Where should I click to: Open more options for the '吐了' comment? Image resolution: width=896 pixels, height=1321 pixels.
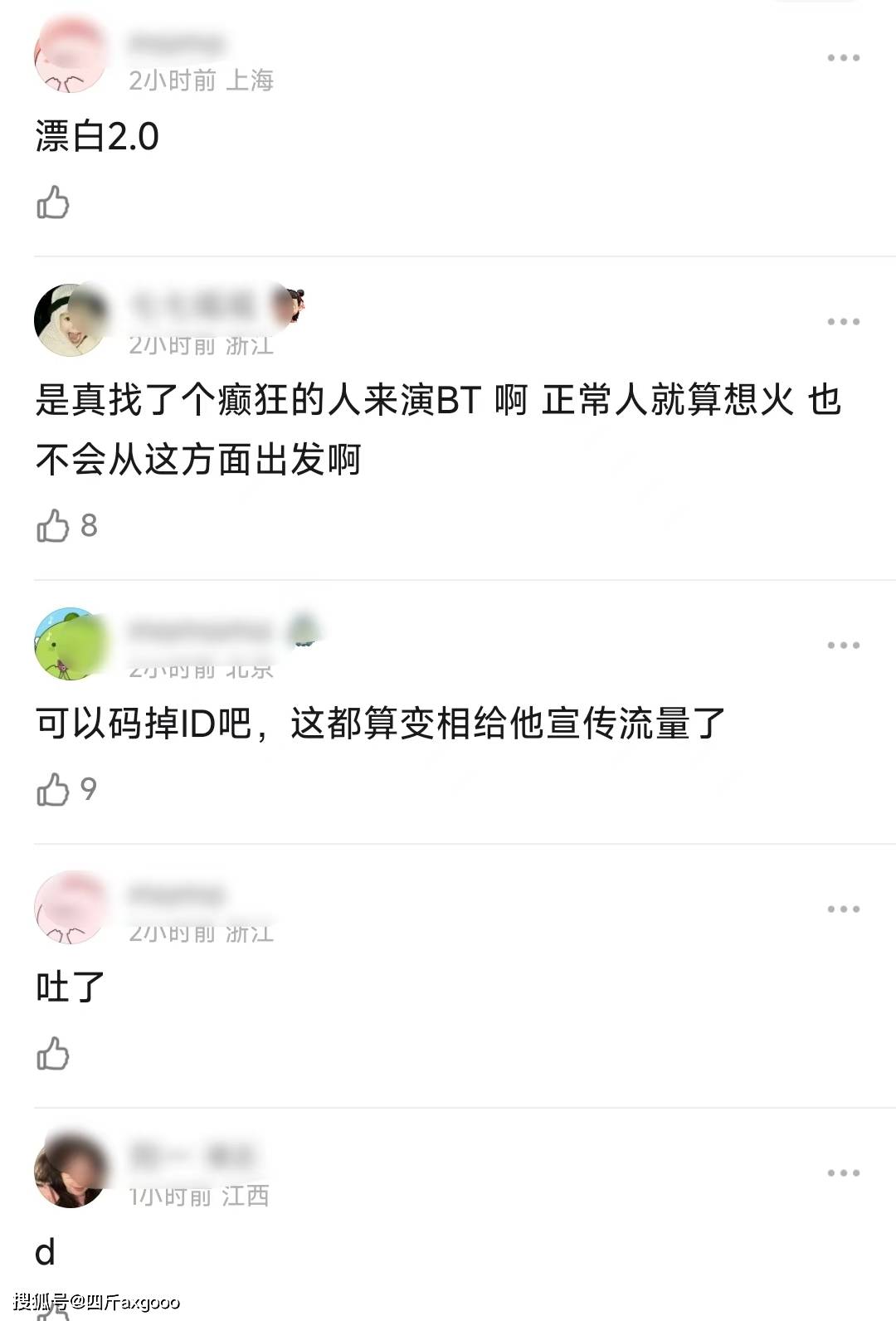pos(843,909)
